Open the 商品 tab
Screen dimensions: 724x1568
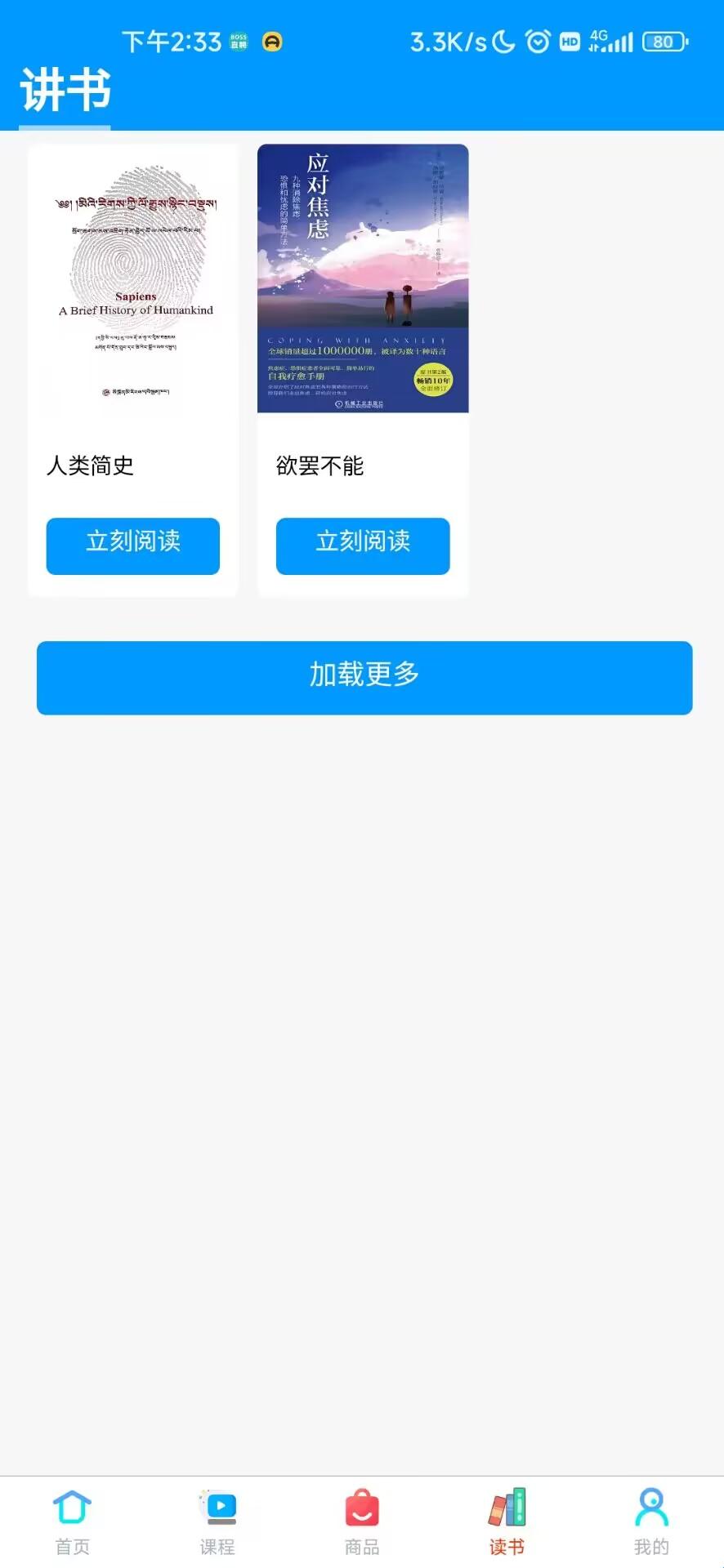(x=362, y=1521)
